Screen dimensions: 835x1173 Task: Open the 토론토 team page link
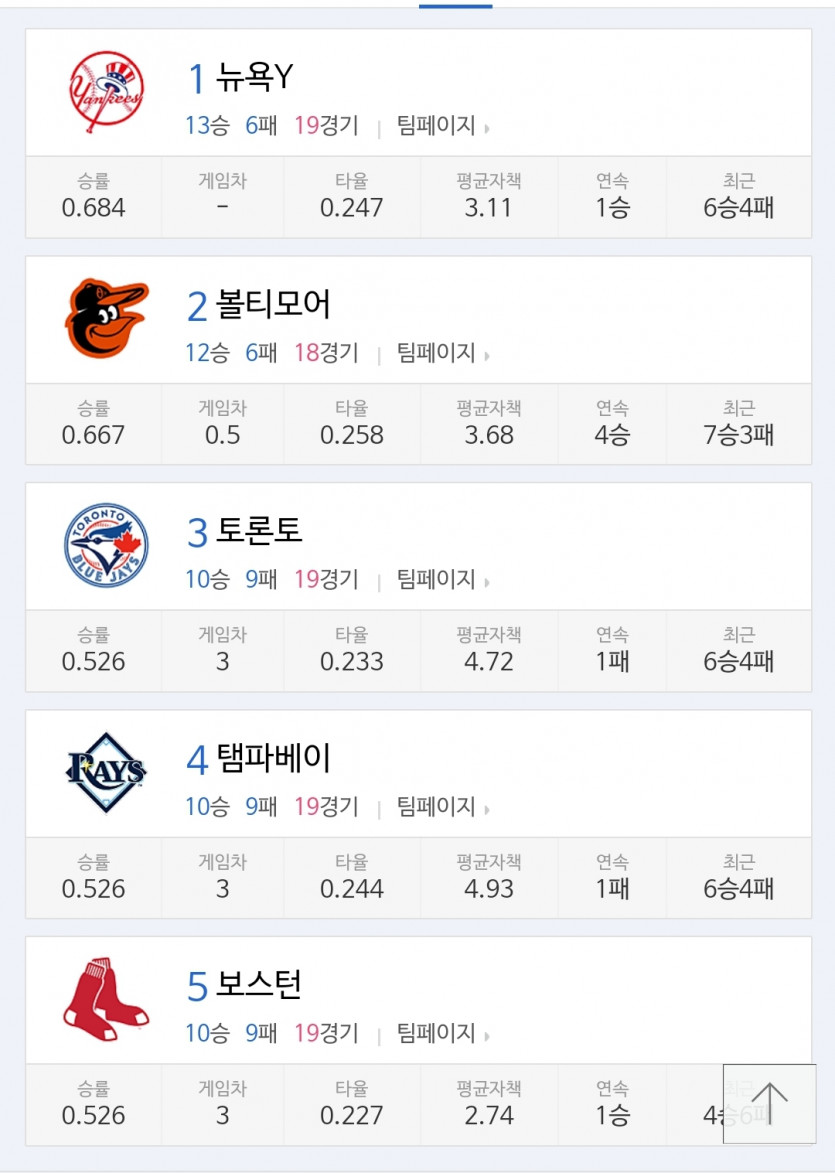tap(442, 580)
